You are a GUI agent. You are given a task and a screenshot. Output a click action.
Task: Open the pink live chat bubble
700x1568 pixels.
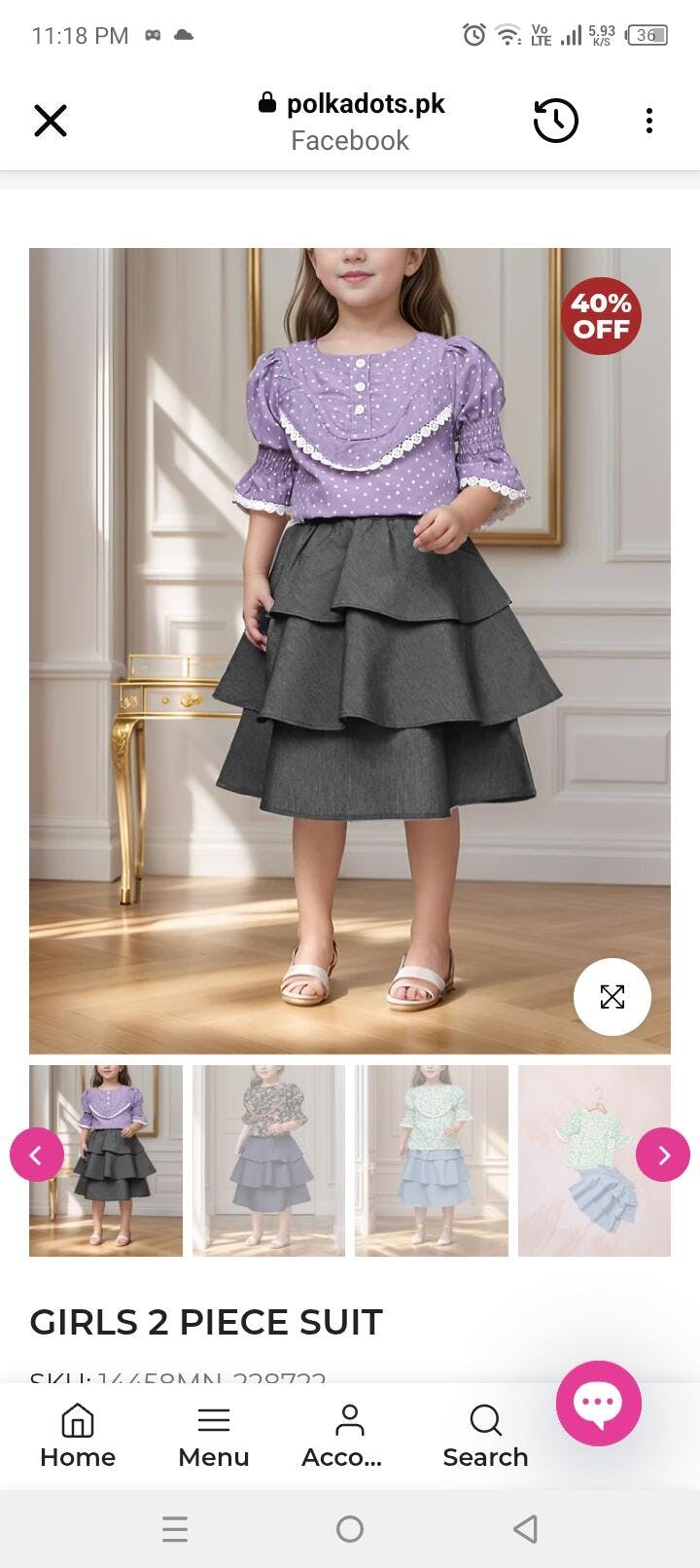pos(598,1403)
